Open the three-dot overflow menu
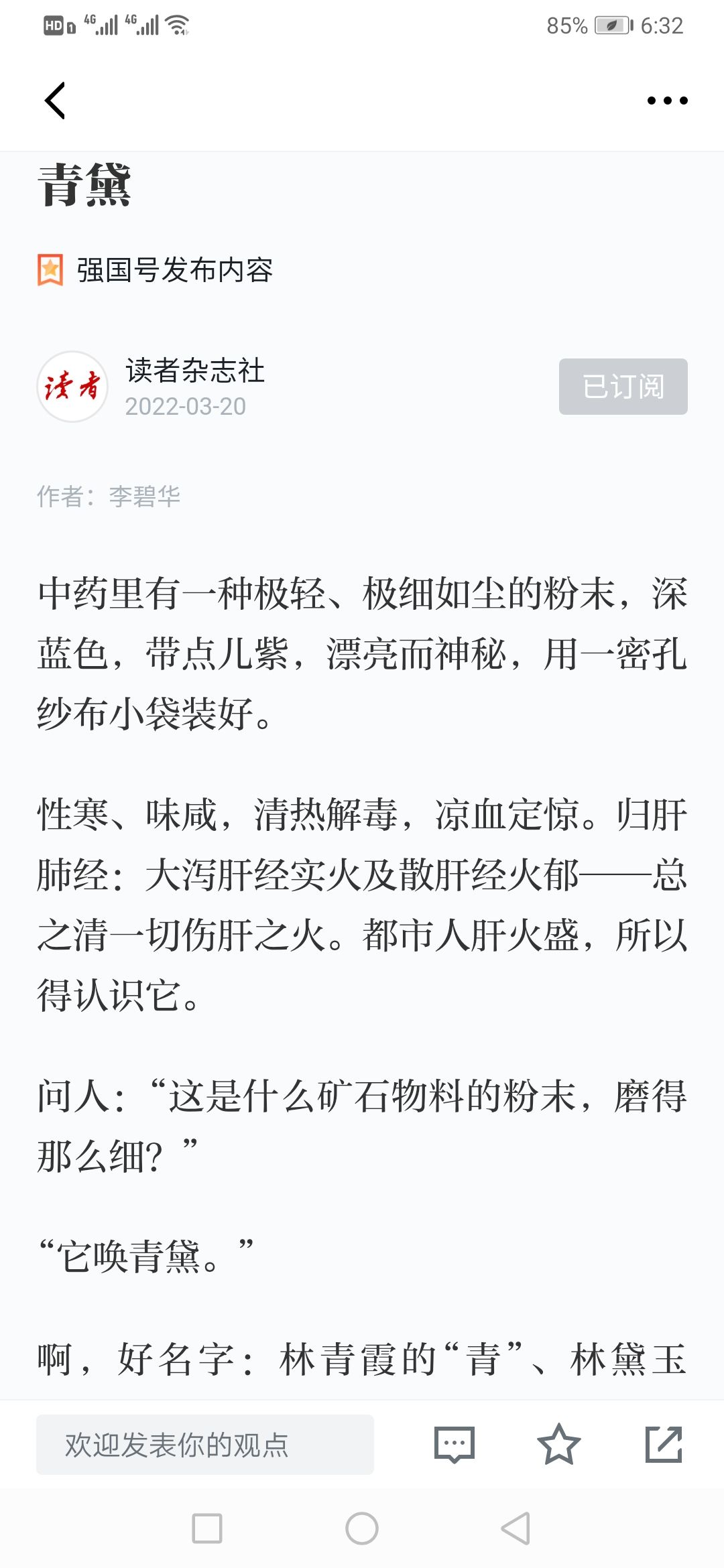Image resolution: width=724 pixels, height=1568 pixels. tap(667, 101)
